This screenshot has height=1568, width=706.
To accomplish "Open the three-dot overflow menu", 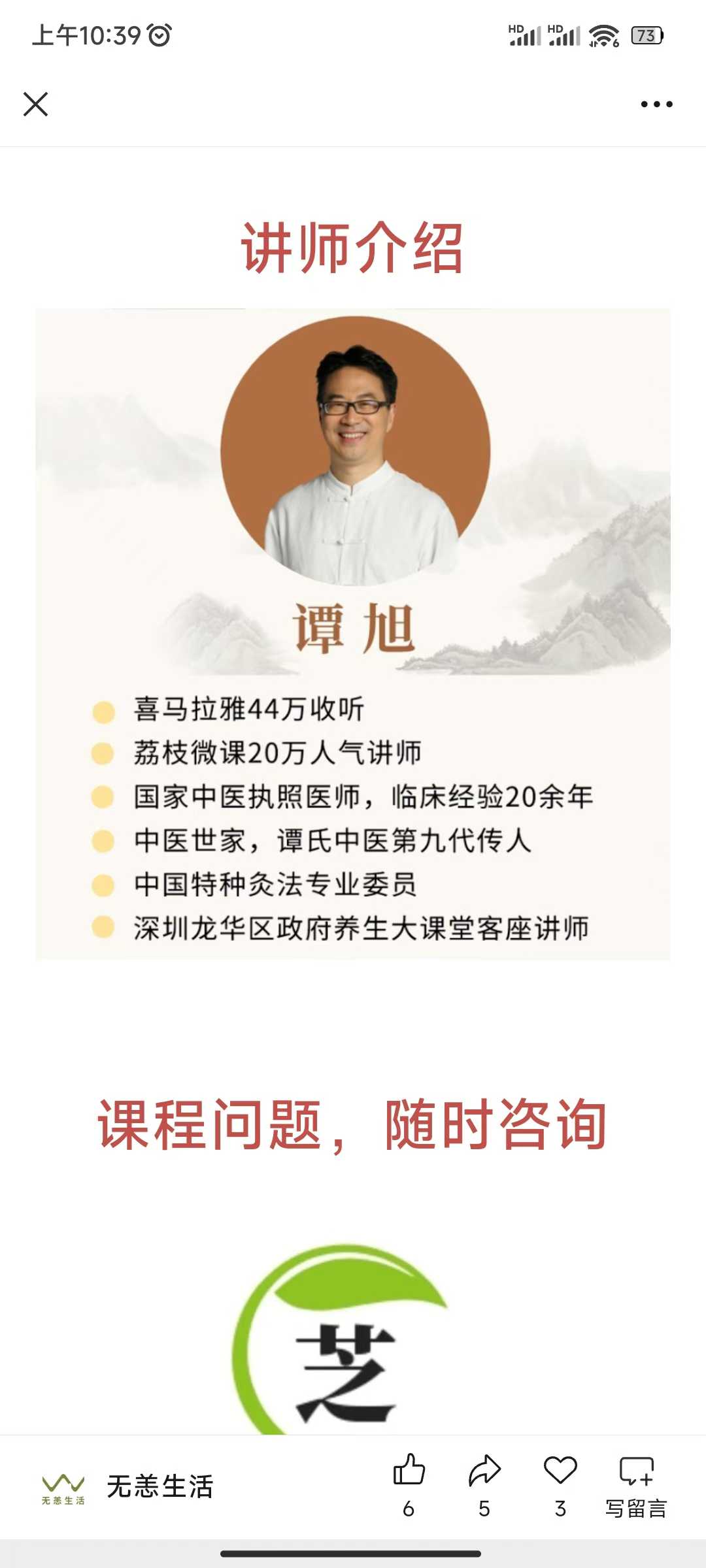I will tap(656, 104).
